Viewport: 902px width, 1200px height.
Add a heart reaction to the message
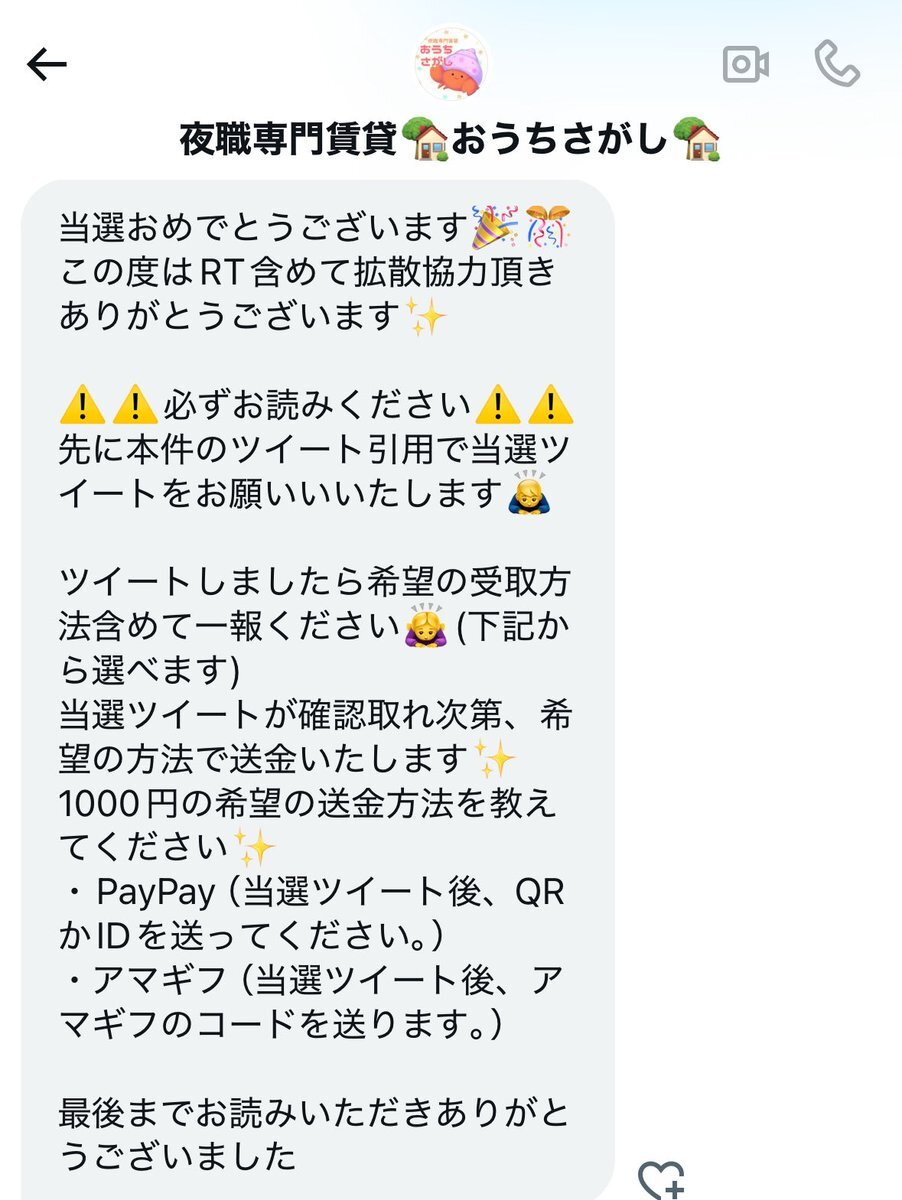(661, 1180)
